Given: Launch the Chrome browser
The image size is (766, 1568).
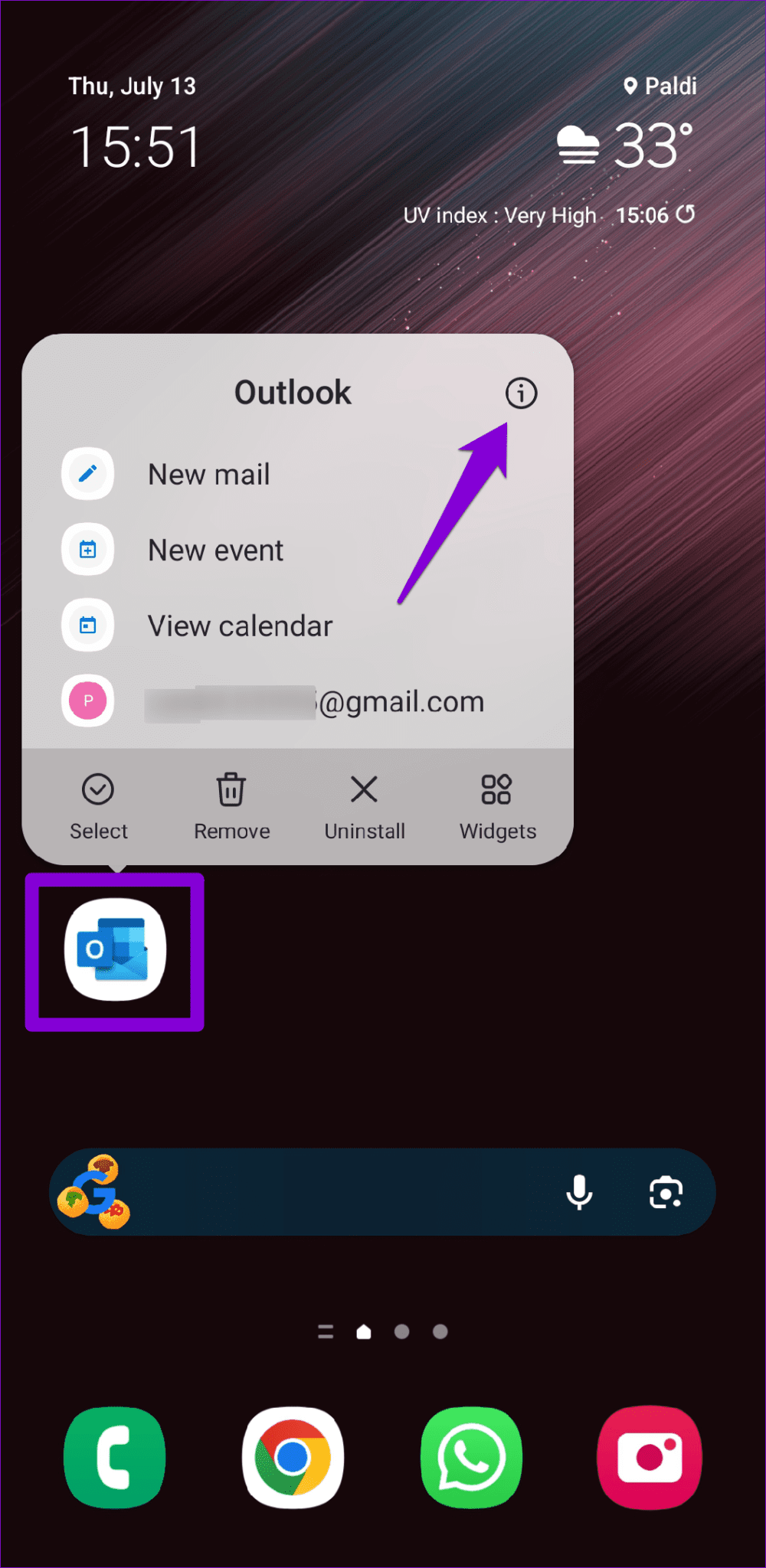Looking at the screenshot, I should (x=293, y=1458).
